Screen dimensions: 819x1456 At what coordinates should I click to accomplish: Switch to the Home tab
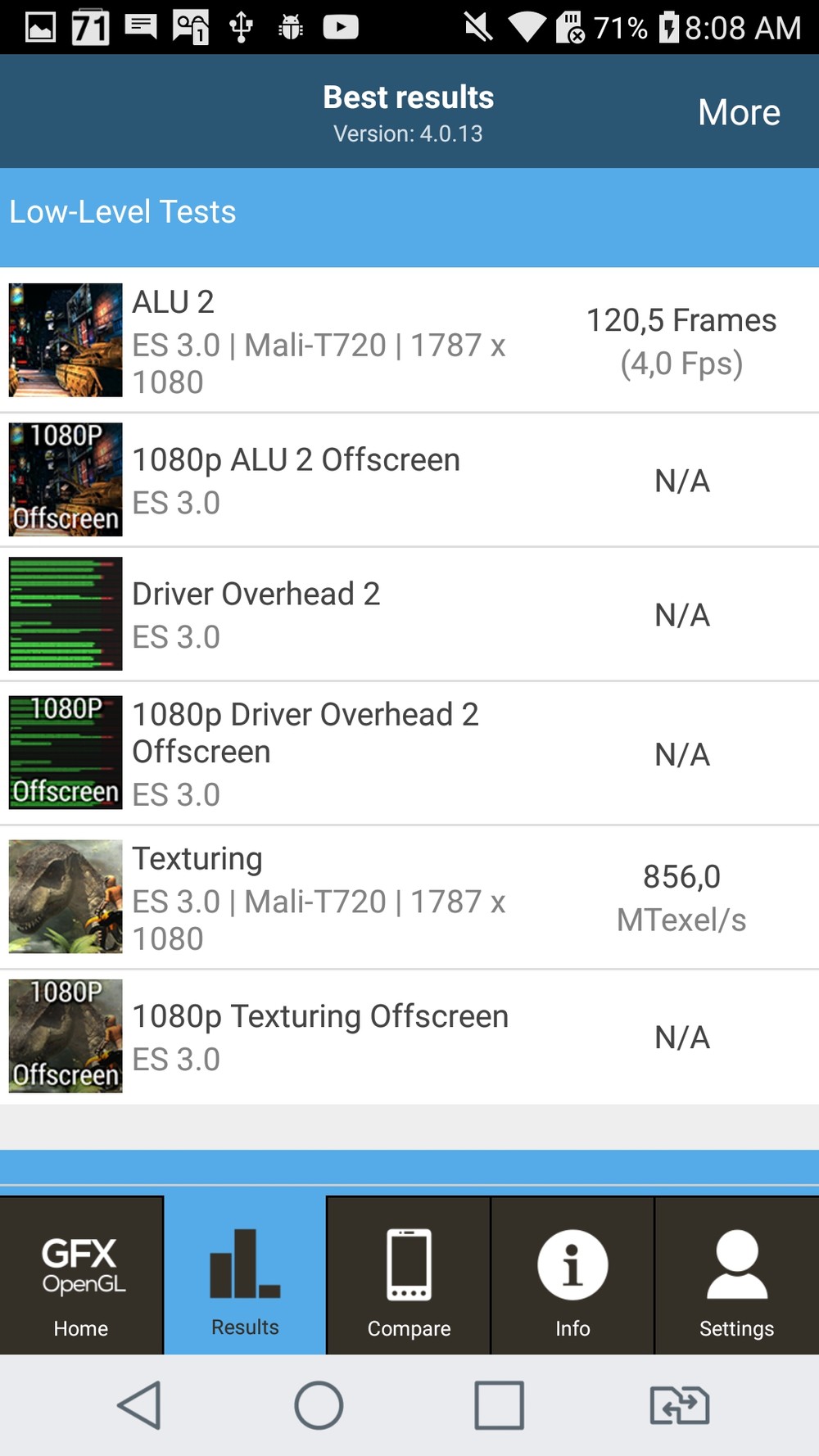(x=81, y=1276)
